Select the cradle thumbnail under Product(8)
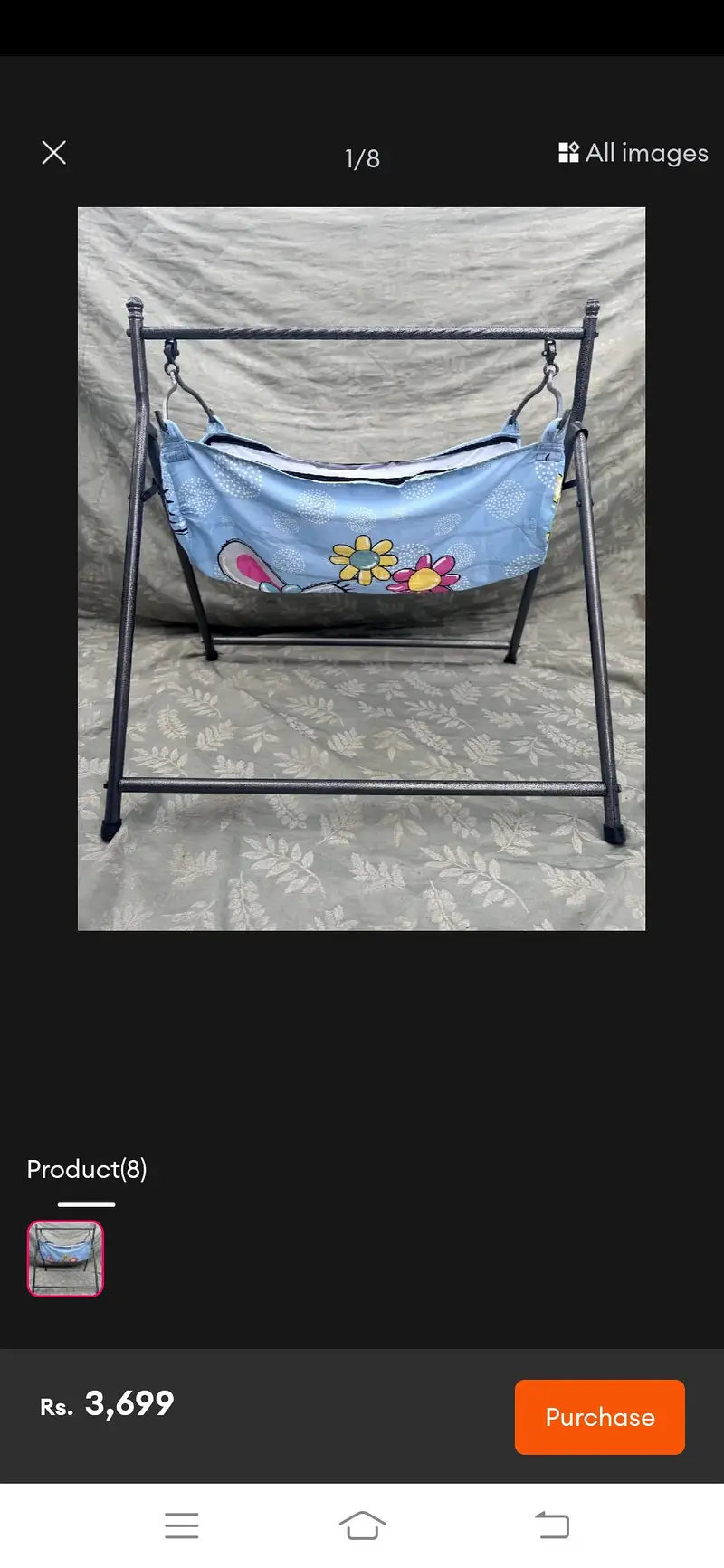724x1568 pixels. [x=65, y=1259]
